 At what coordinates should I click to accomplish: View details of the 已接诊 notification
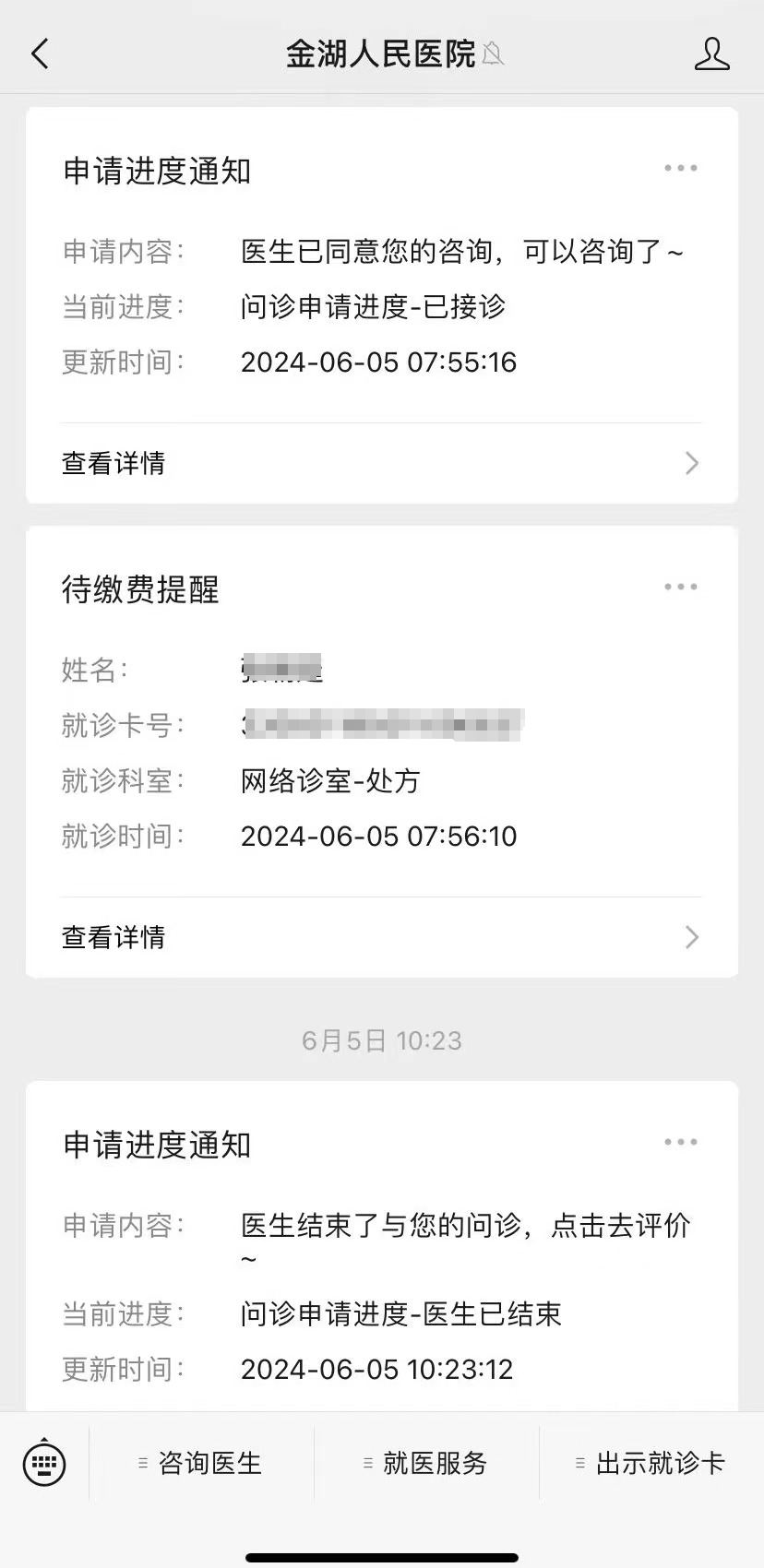[x=381, y=463]
